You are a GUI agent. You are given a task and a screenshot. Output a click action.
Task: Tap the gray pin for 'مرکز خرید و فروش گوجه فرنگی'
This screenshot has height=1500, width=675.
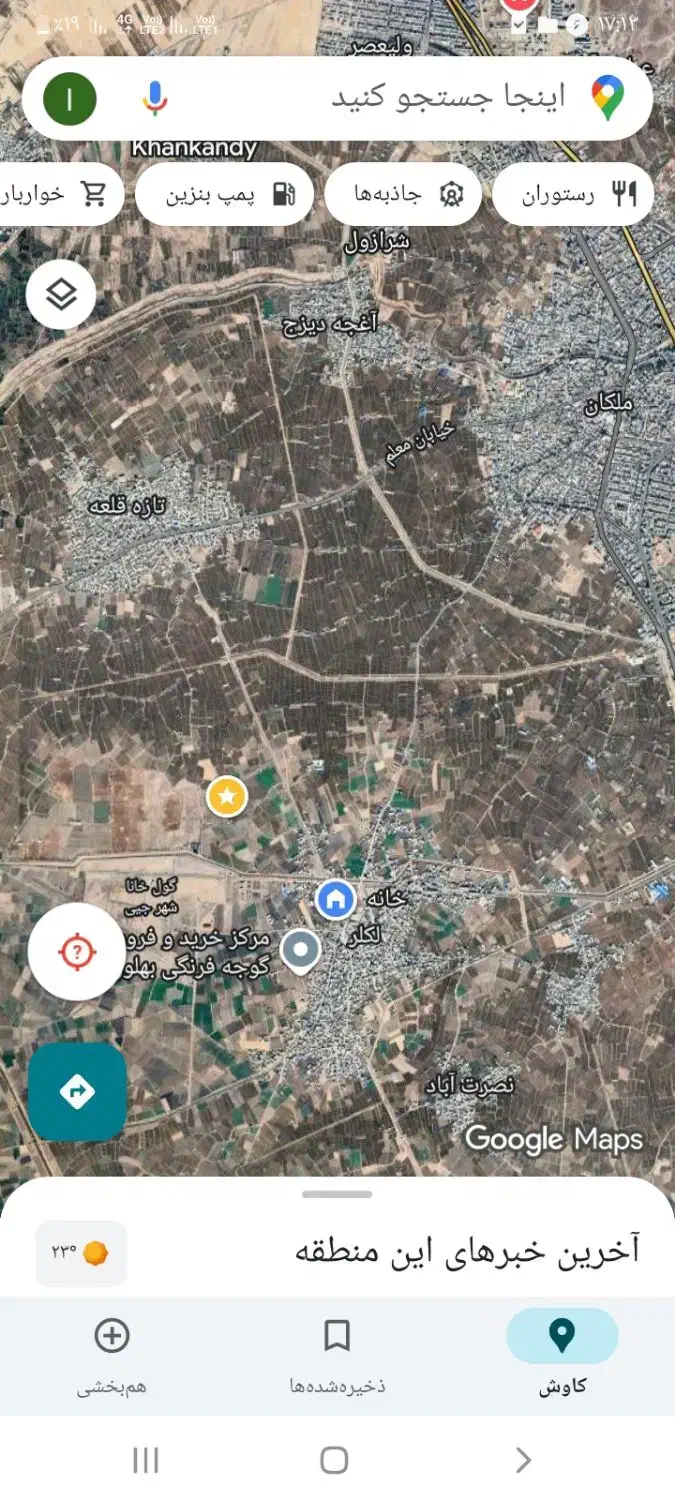pos(300,949)
